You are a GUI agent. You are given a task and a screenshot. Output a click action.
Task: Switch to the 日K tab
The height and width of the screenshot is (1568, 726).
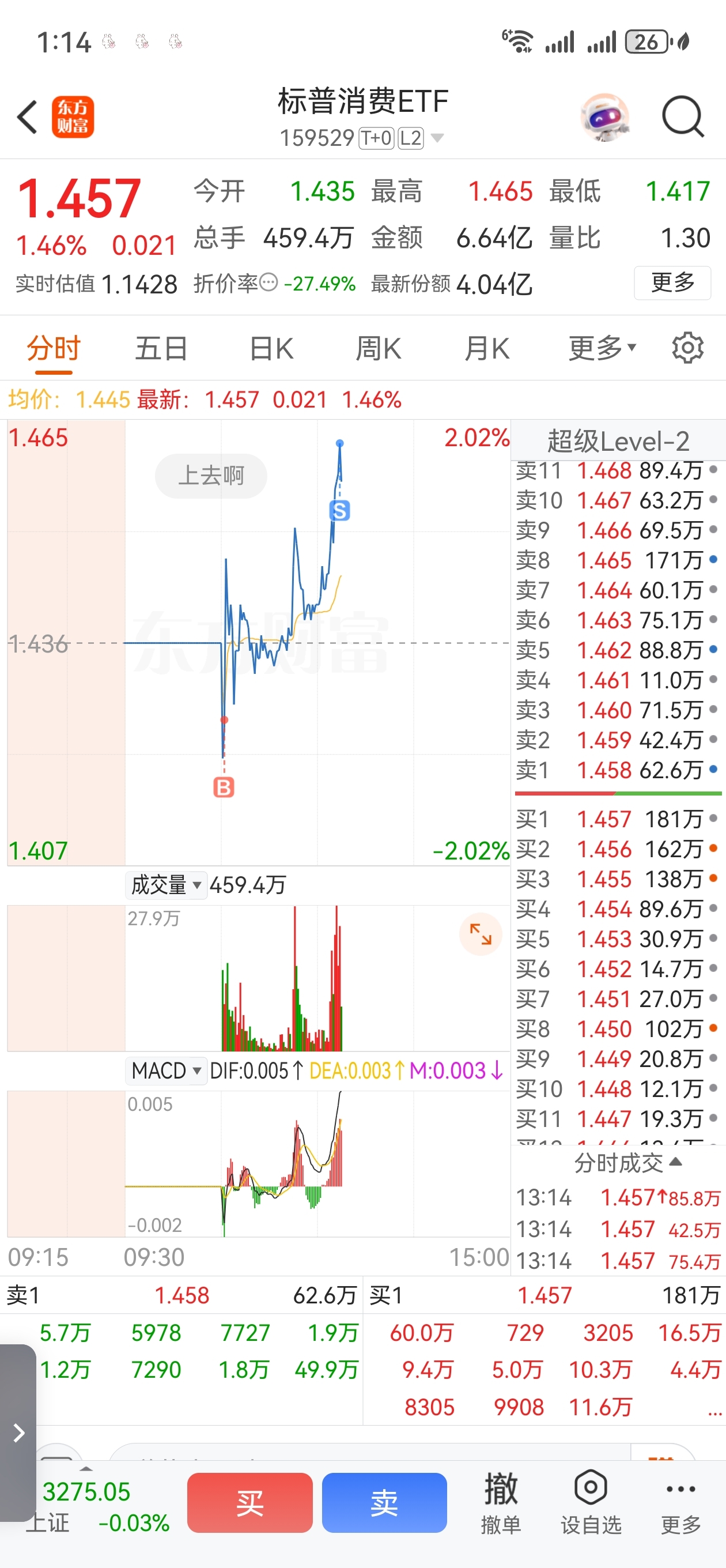(x=271, y=347)
